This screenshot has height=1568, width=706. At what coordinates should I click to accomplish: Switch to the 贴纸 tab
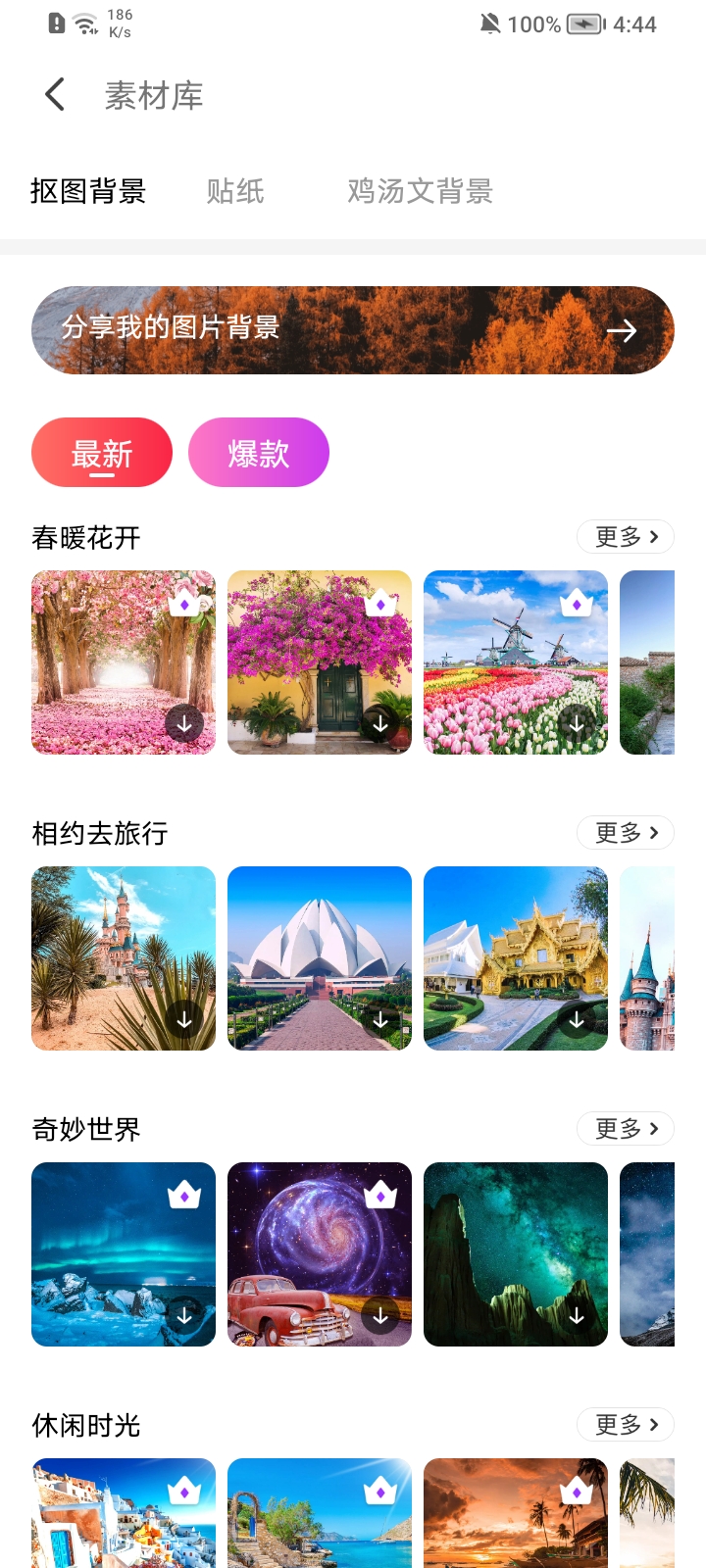pyautogui.click(x=235, y=191)
